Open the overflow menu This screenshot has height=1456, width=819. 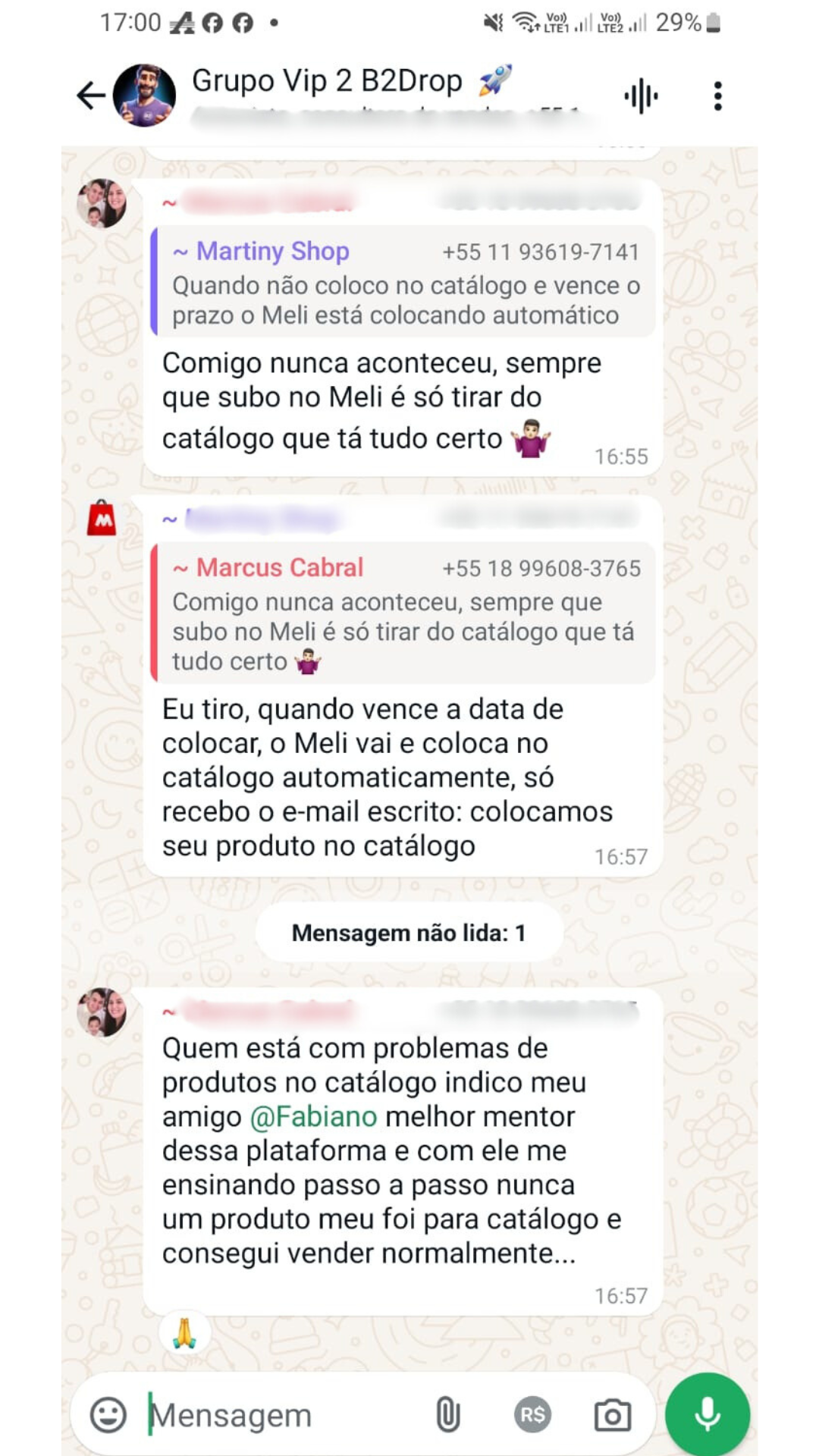pos(717,96)
